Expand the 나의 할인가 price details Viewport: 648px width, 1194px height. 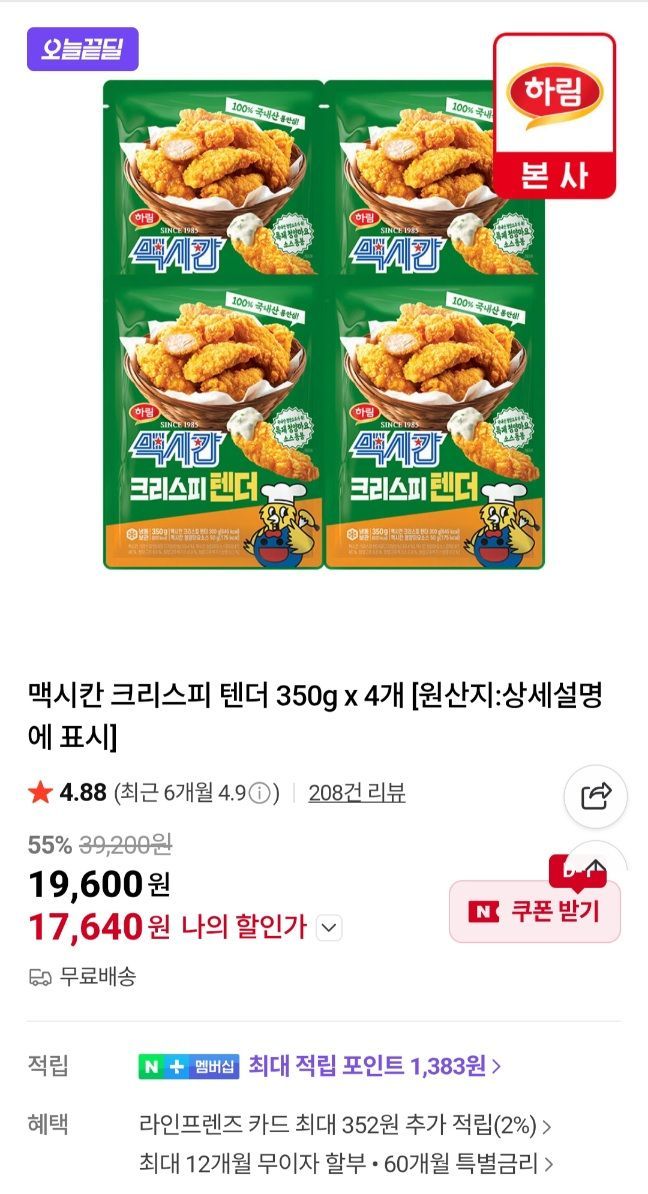click(329, 928)
